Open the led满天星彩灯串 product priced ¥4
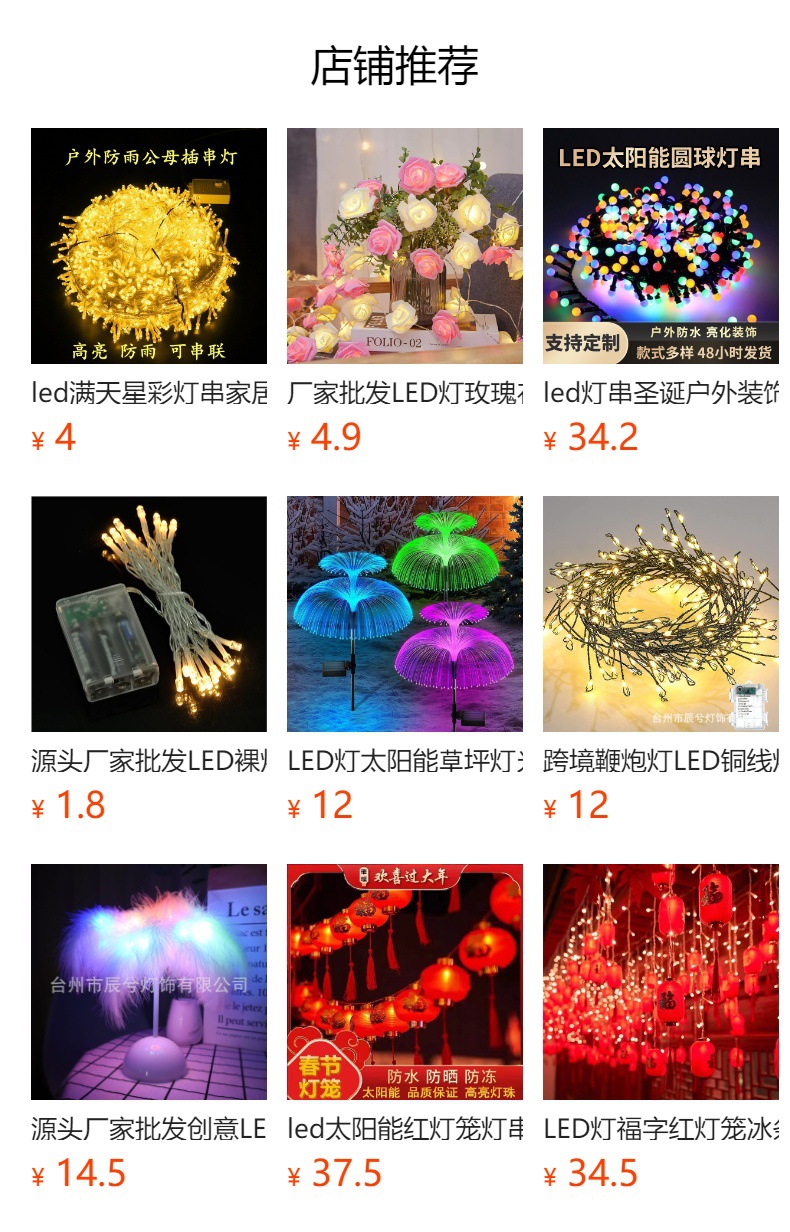 click(149, 246)
